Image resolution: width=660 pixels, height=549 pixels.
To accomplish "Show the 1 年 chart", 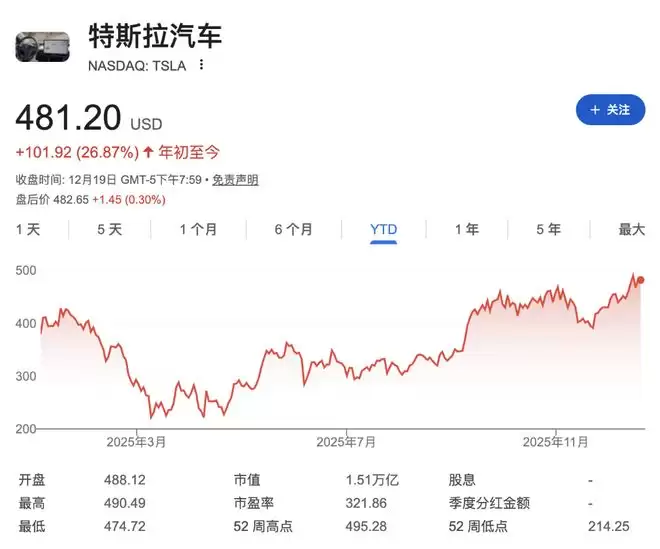I will pyautogui.click(x=466, y=229).
